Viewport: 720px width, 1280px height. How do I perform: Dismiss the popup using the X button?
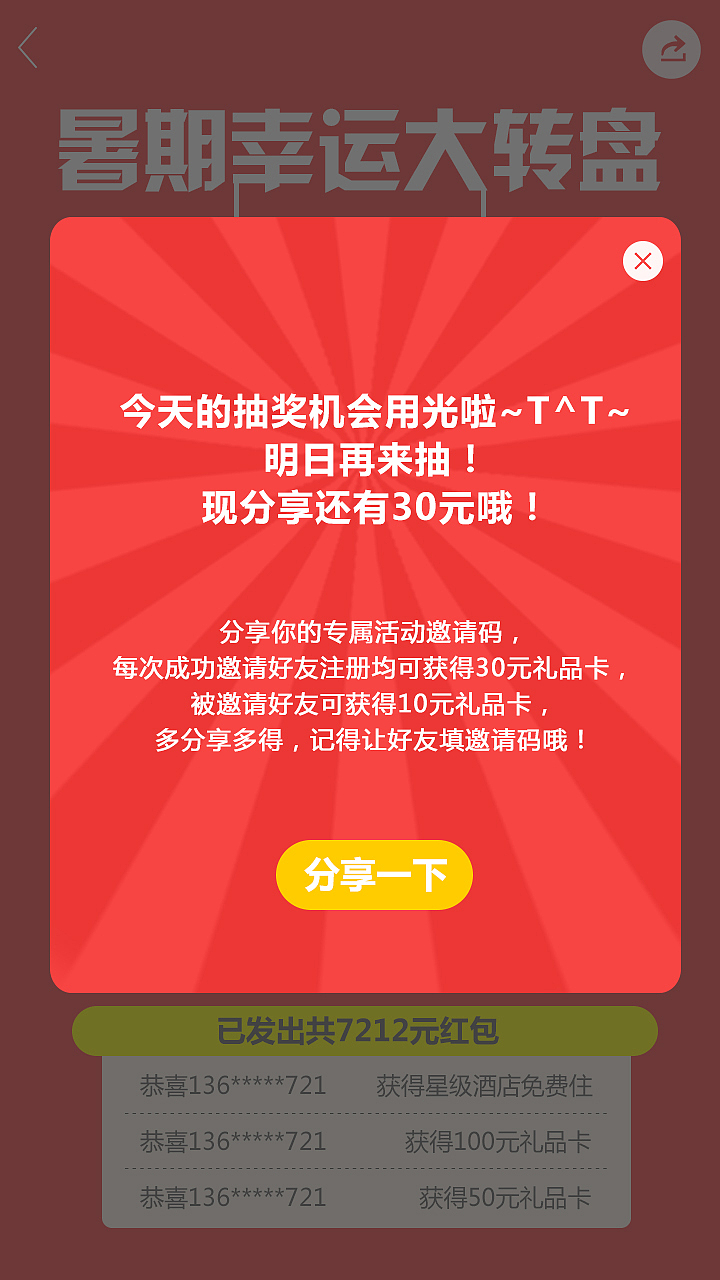coord(643,262)
